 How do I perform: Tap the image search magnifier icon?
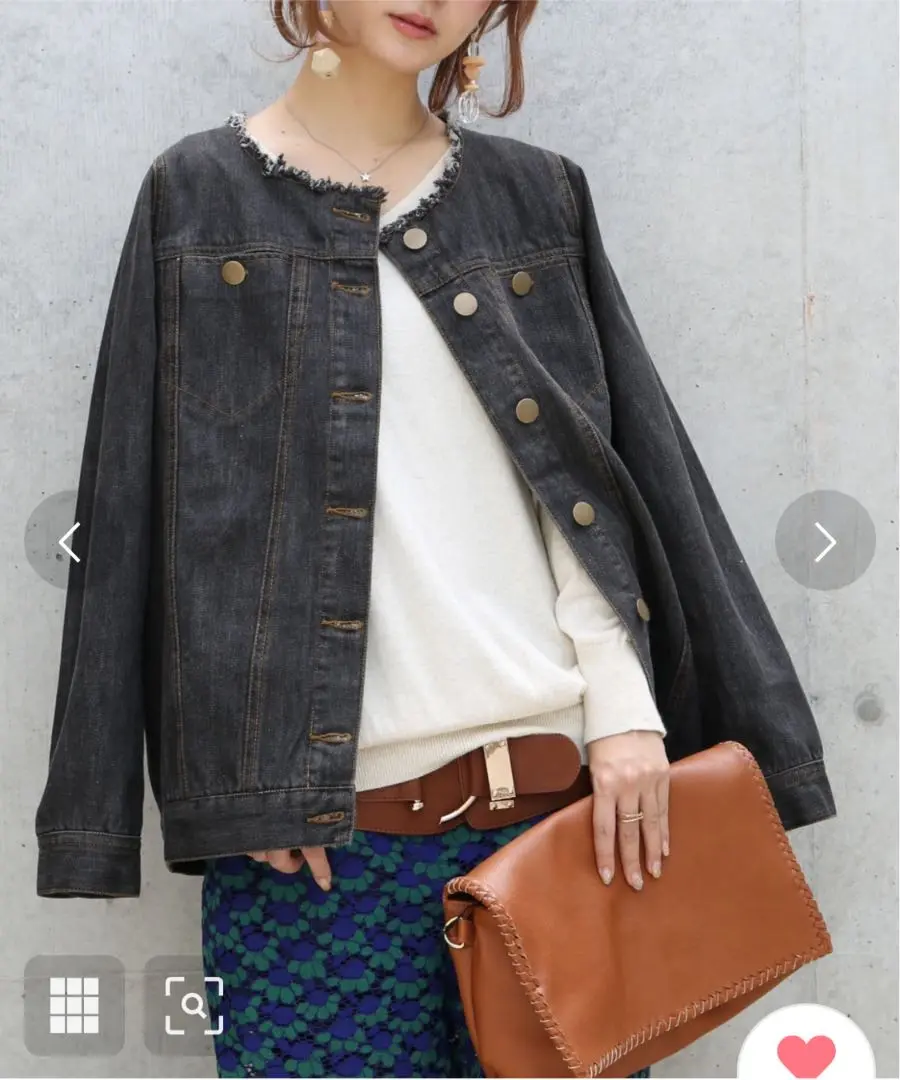click(194, 1005)
